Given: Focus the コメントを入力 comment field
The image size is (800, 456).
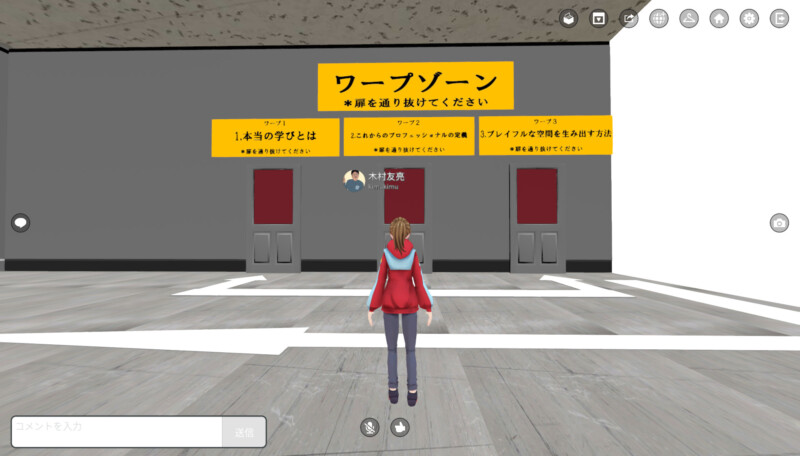Looking at the screenshot, I should tap(116, 431).
